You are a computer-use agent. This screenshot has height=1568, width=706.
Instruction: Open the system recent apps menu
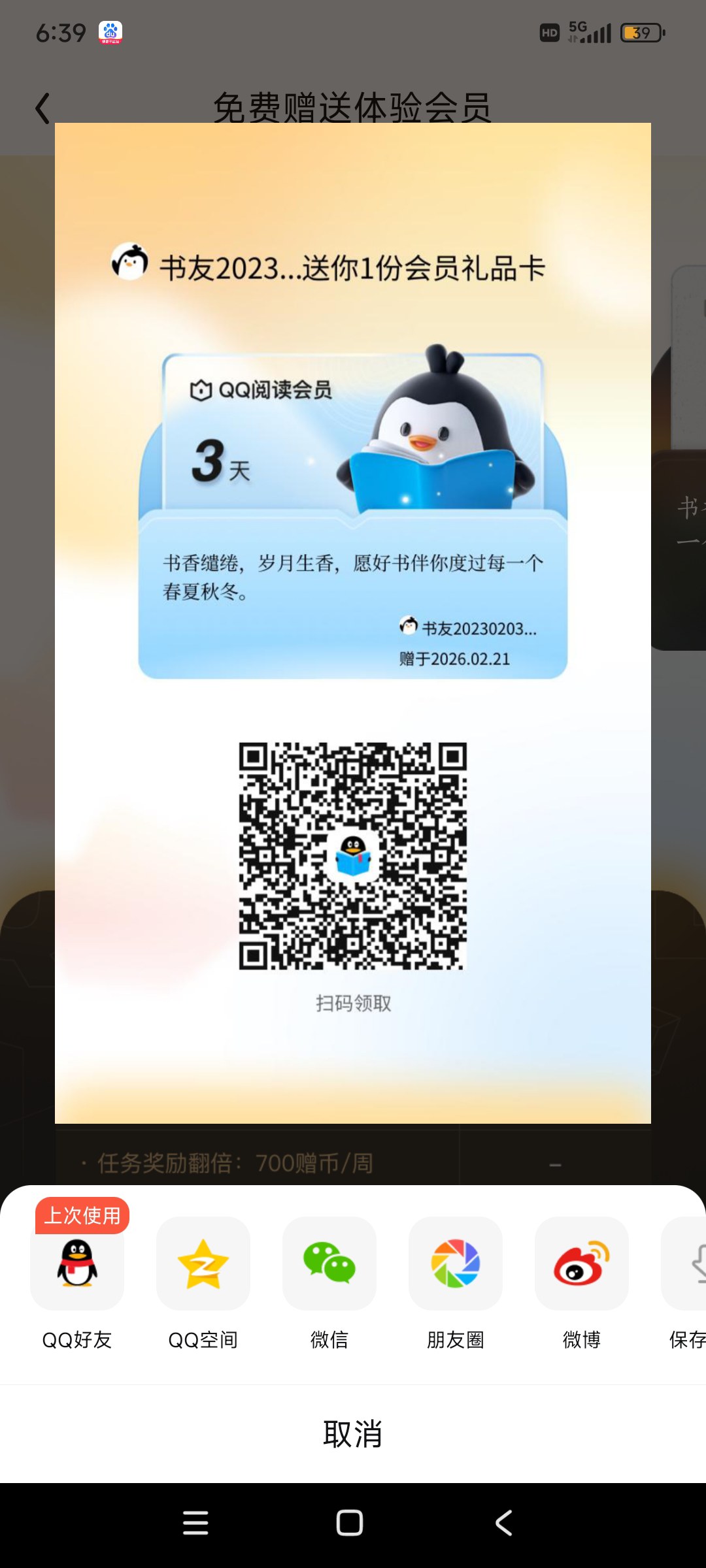pos(195,1523)
